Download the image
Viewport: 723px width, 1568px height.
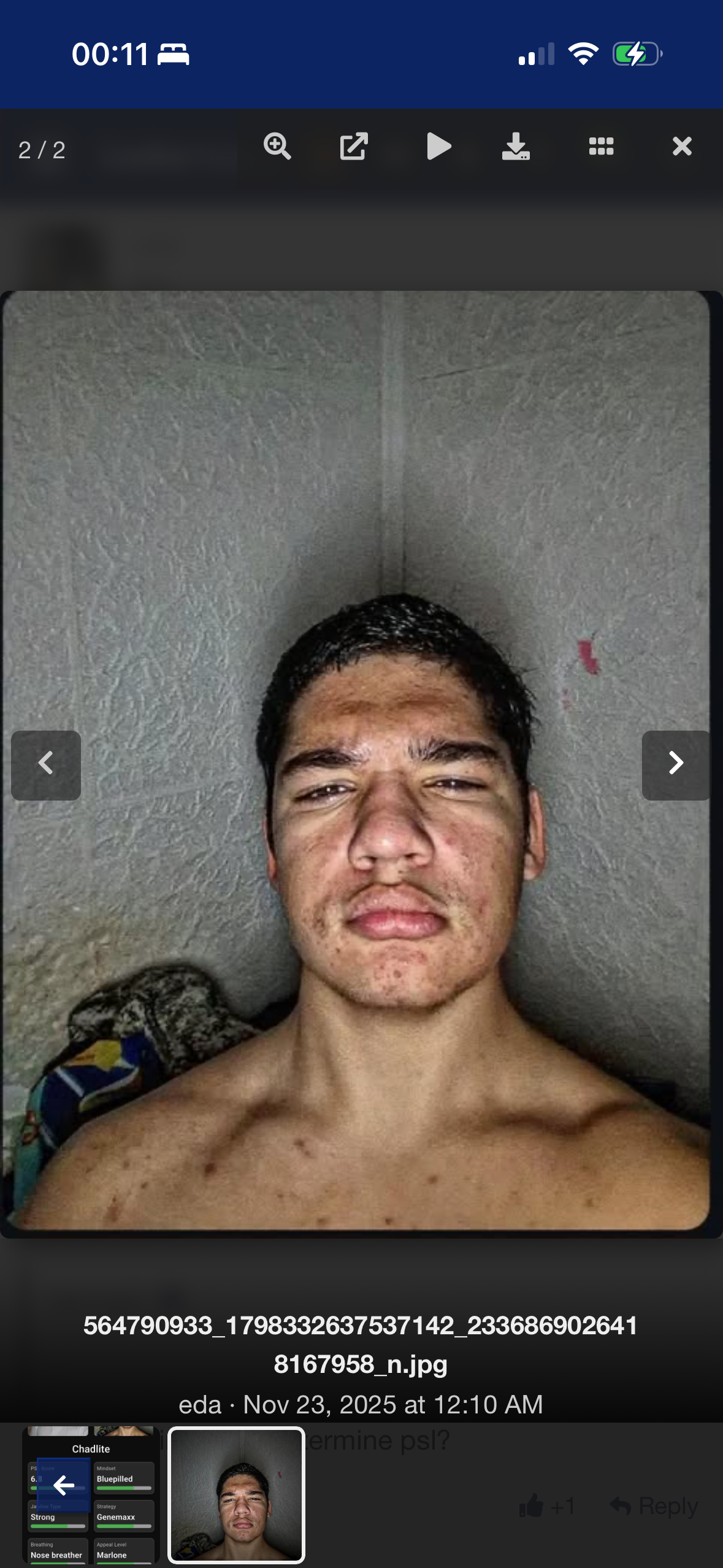pos(516,147)
